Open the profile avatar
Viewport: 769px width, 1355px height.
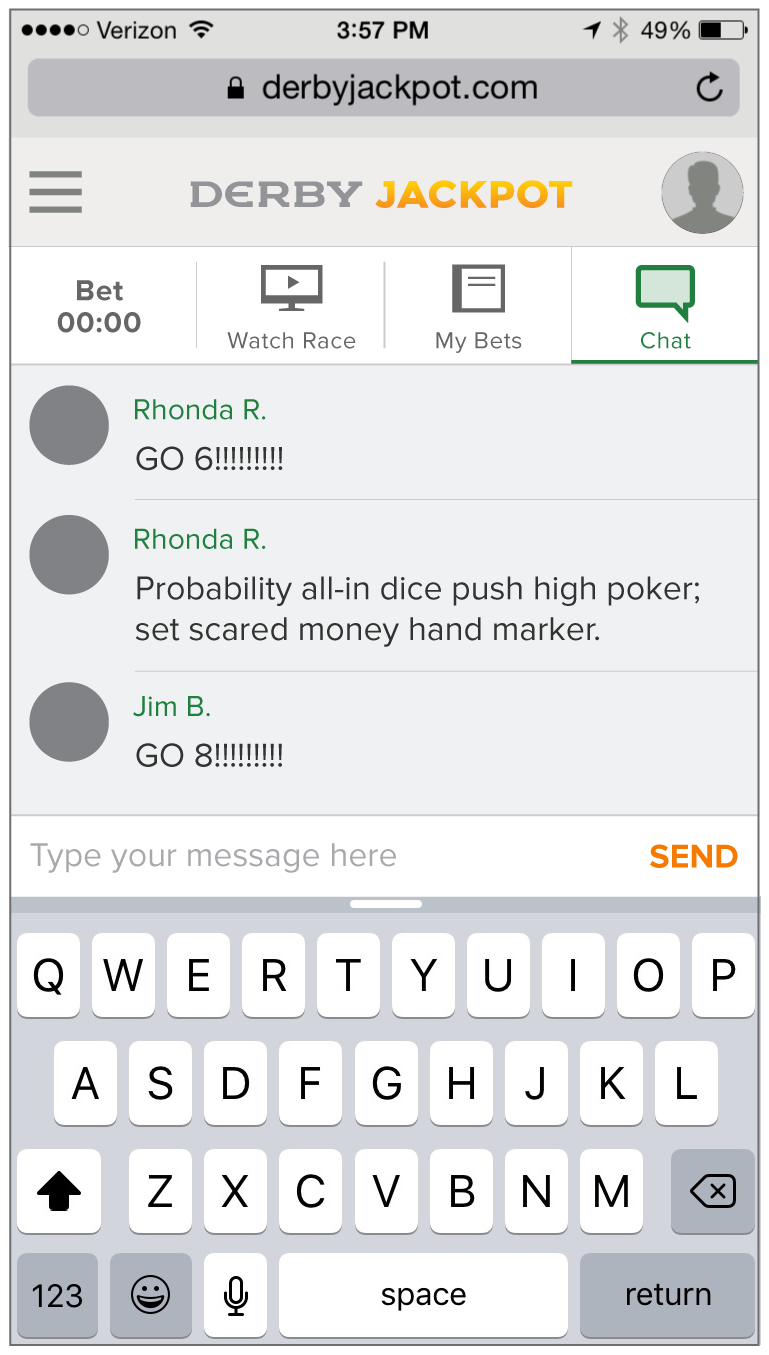pyautogui.click(x=702, y=193)
